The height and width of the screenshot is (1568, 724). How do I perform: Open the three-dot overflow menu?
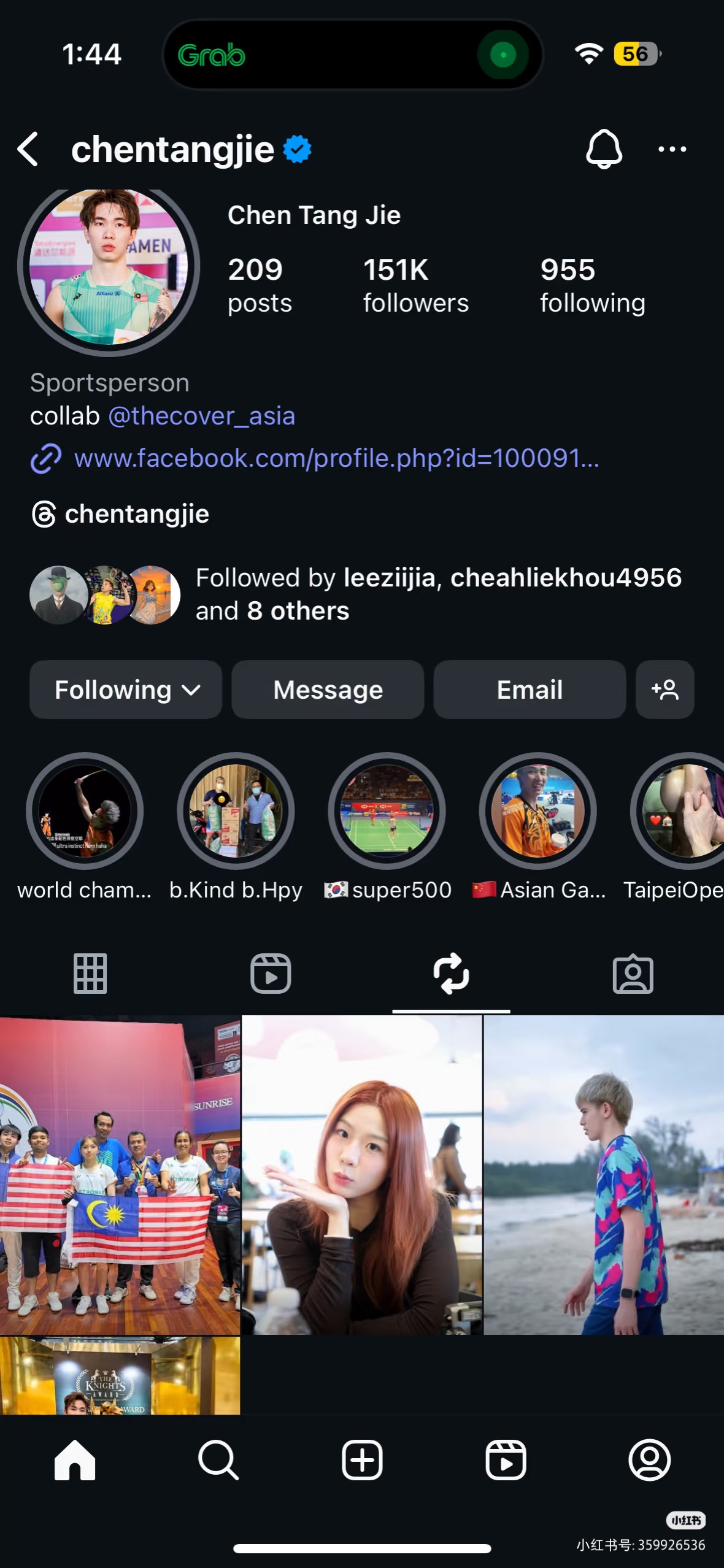(x=672, y=149)
